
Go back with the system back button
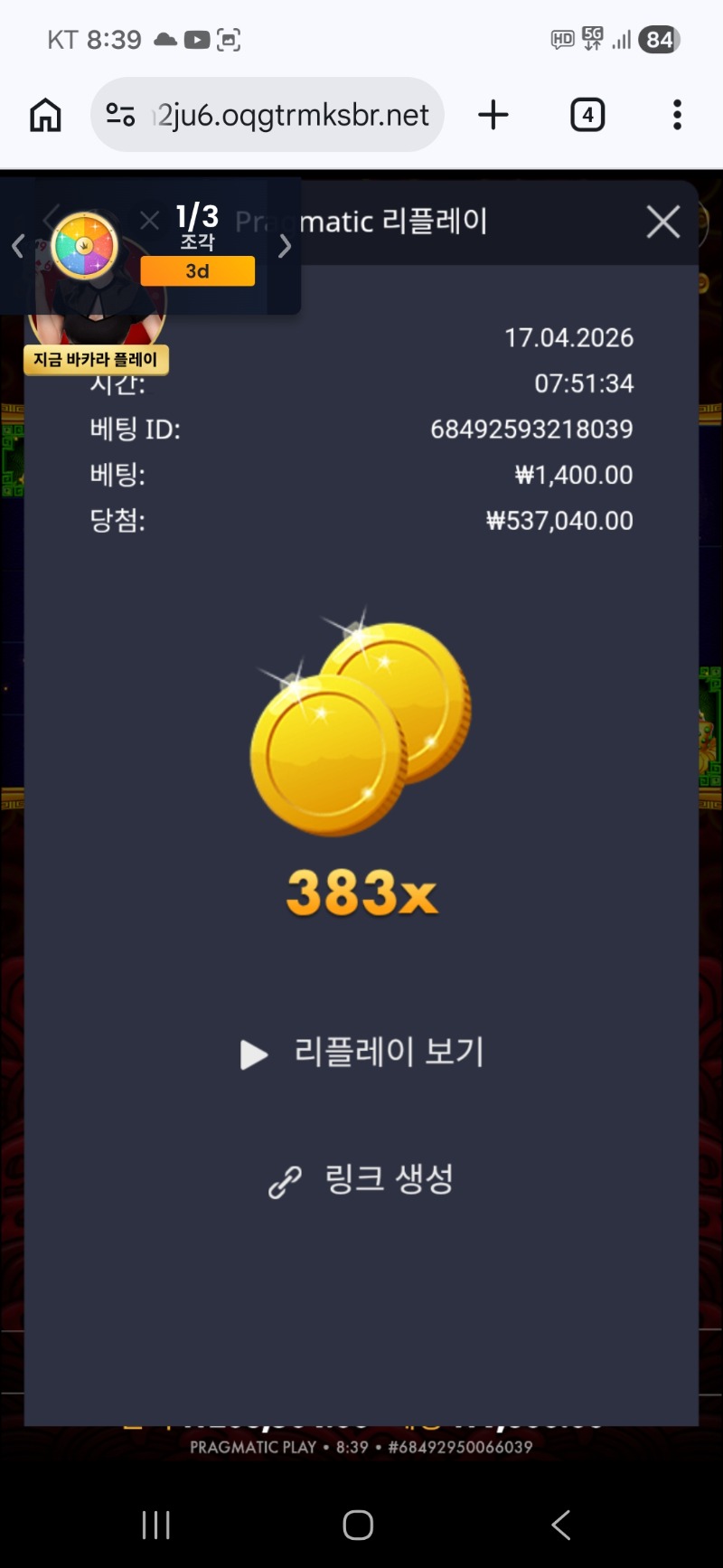560,1525
